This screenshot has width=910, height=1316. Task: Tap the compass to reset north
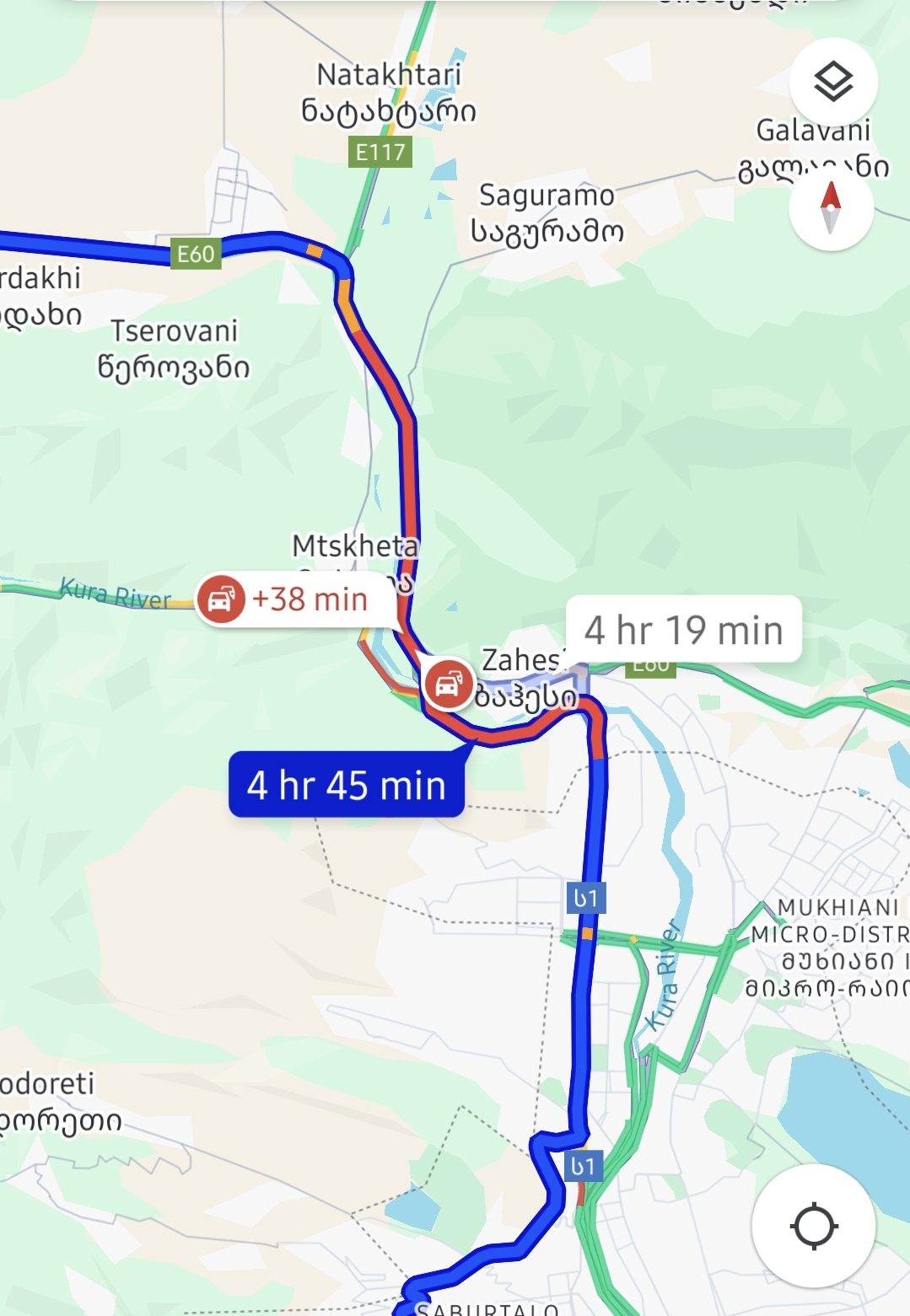pyautogui.click(x=831, y=207)
